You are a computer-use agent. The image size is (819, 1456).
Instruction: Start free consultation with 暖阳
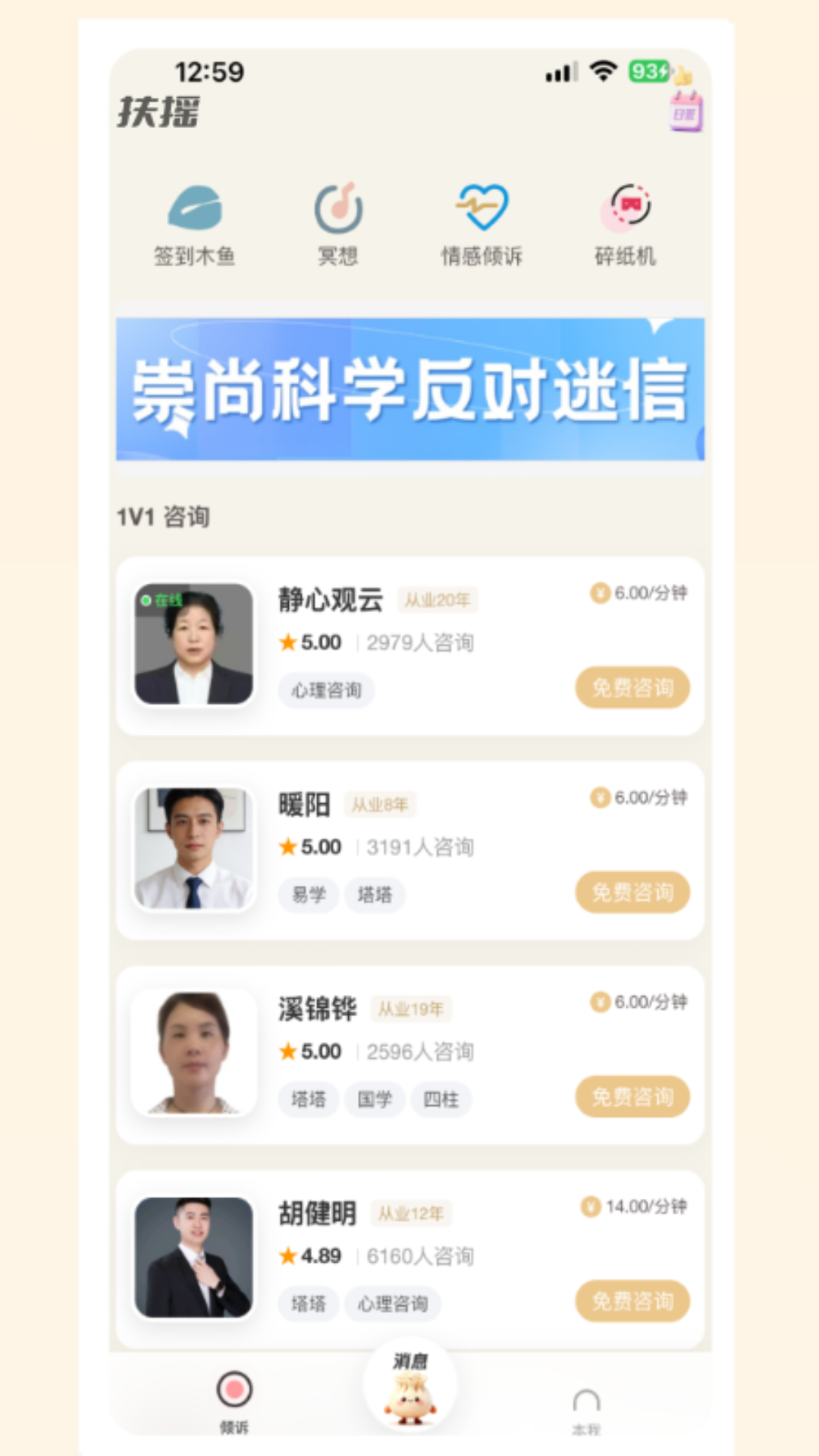click(632, 893)
